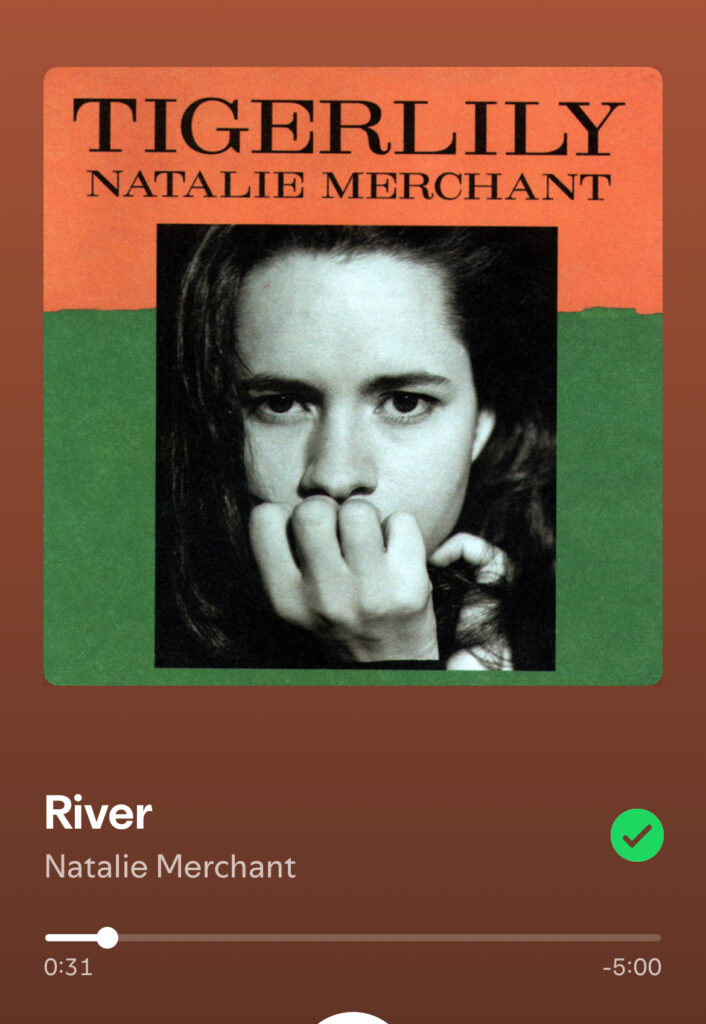Screen dimensions: 706x1024
Task: Open artist Natalie Merchant under song title
Action: 170,866
